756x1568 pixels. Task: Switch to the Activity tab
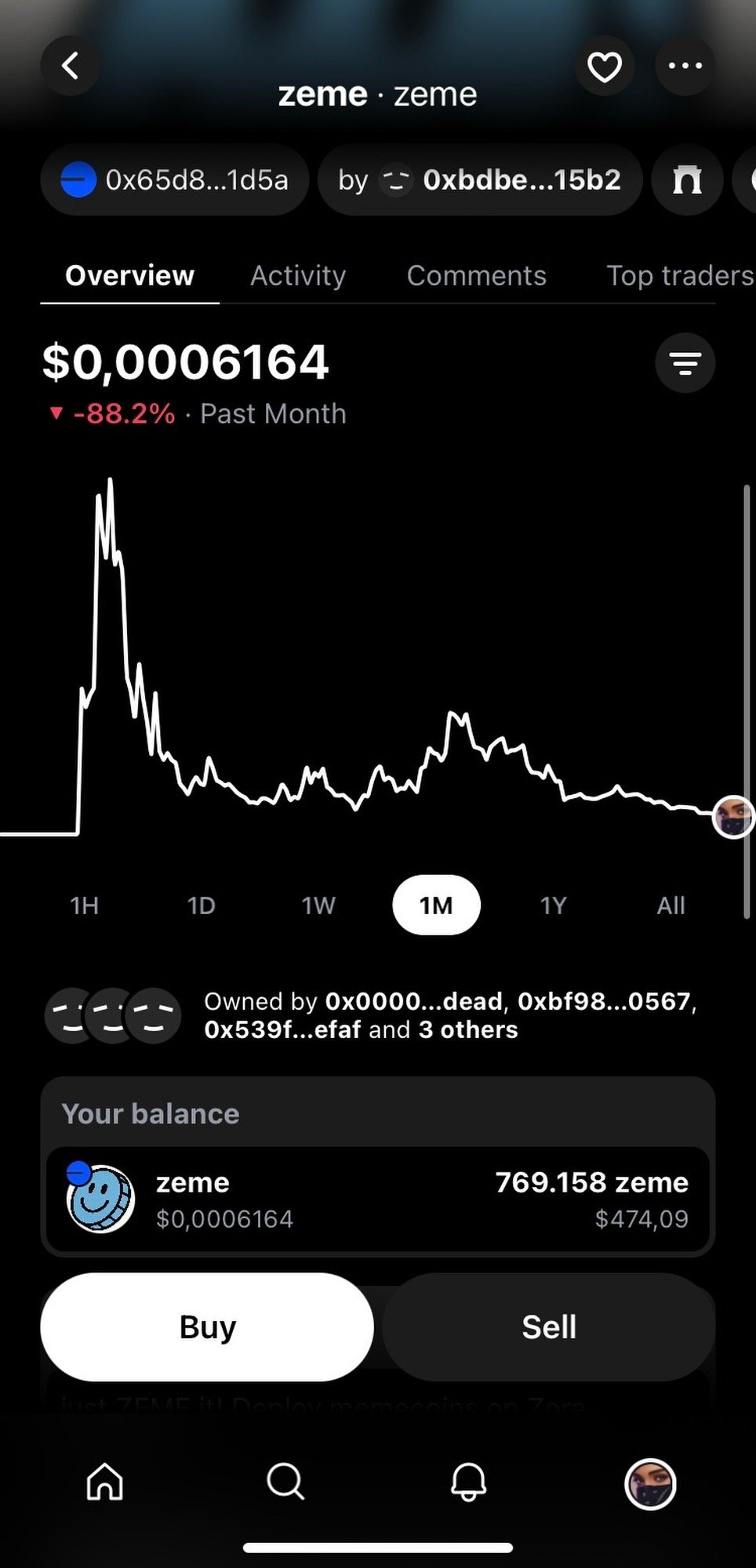[298, 276]
